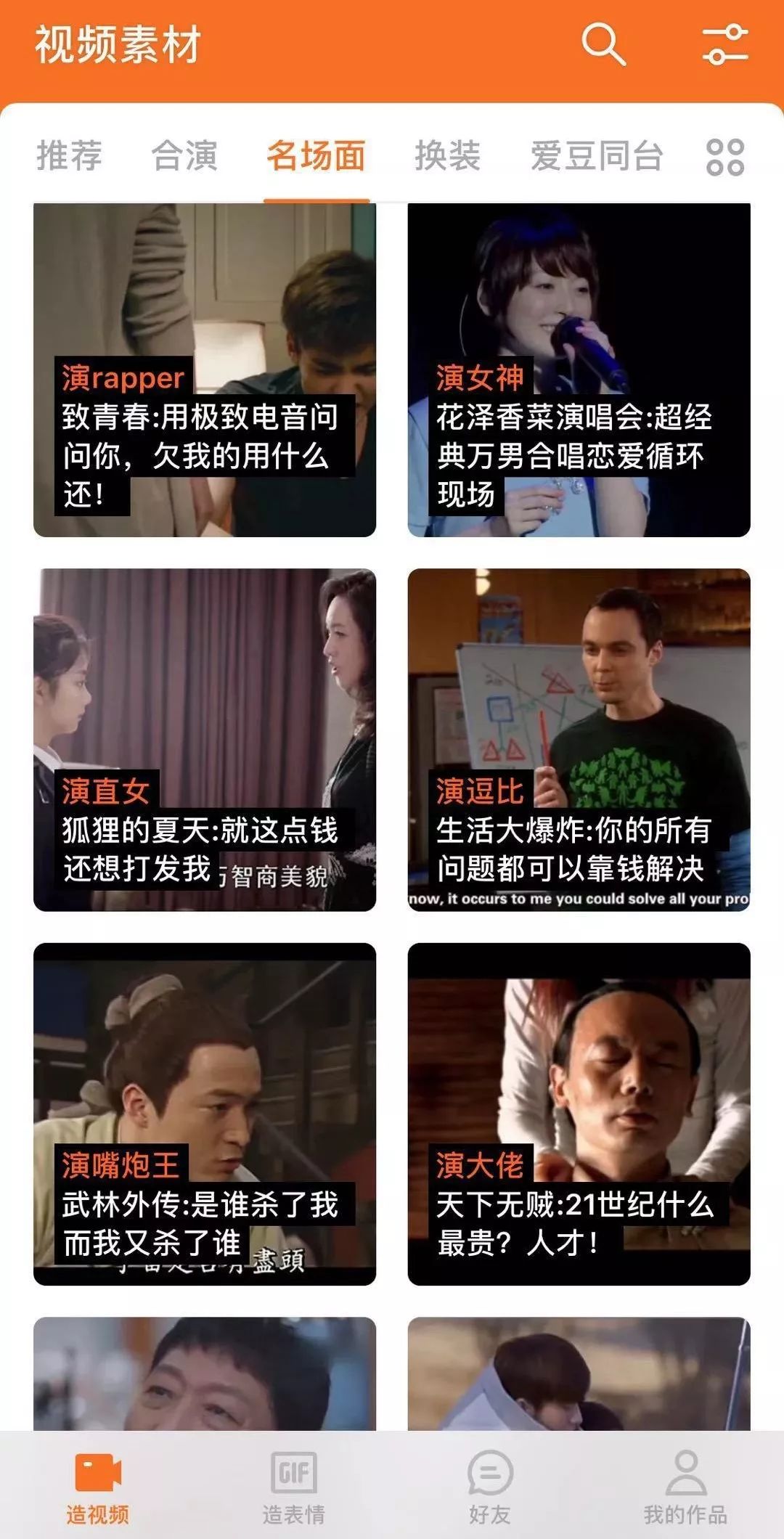Open the 演女神 花泽香菜演唱会 video

point(579,370)
